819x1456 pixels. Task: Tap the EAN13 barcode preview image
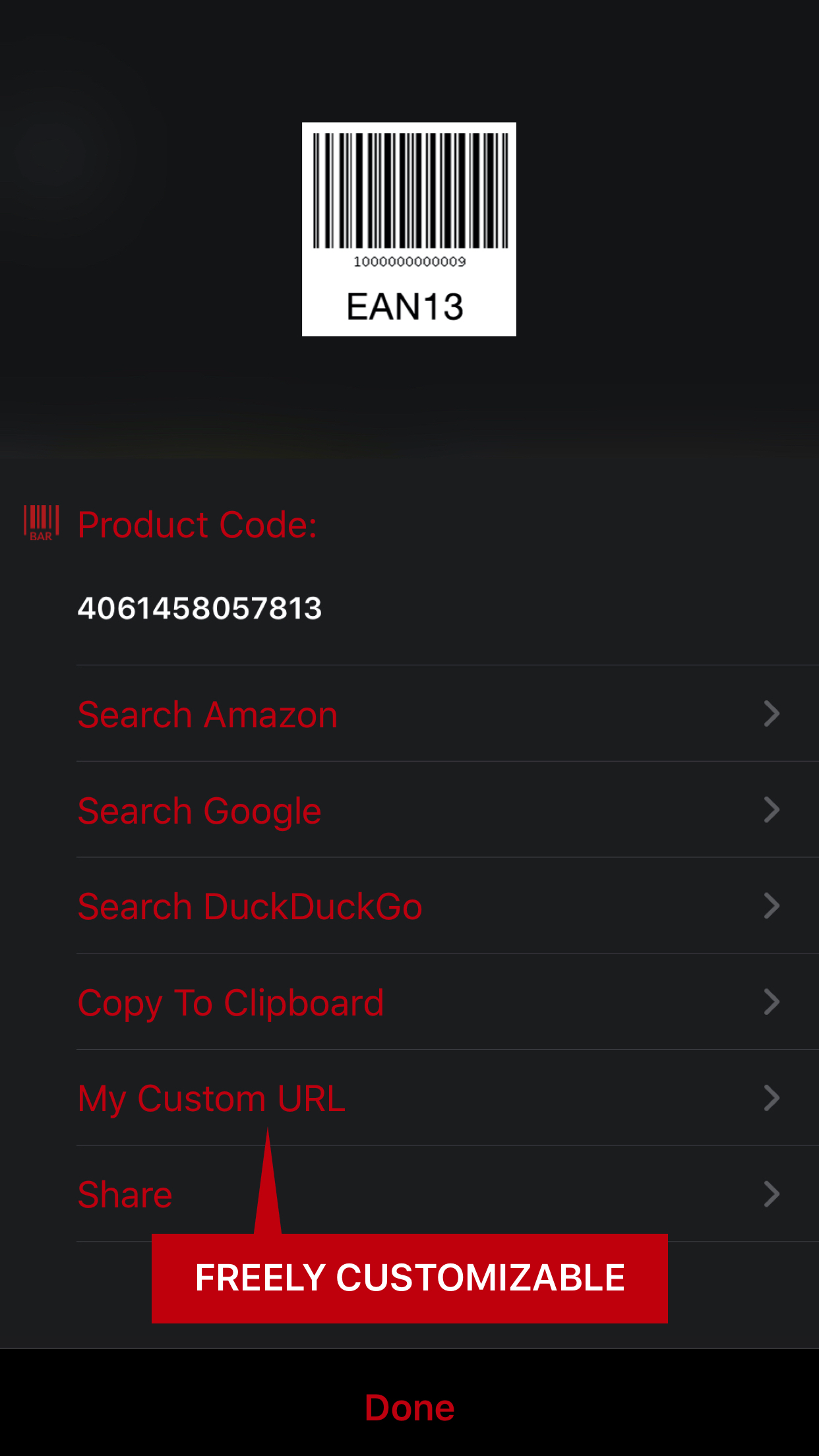[409, 228]
